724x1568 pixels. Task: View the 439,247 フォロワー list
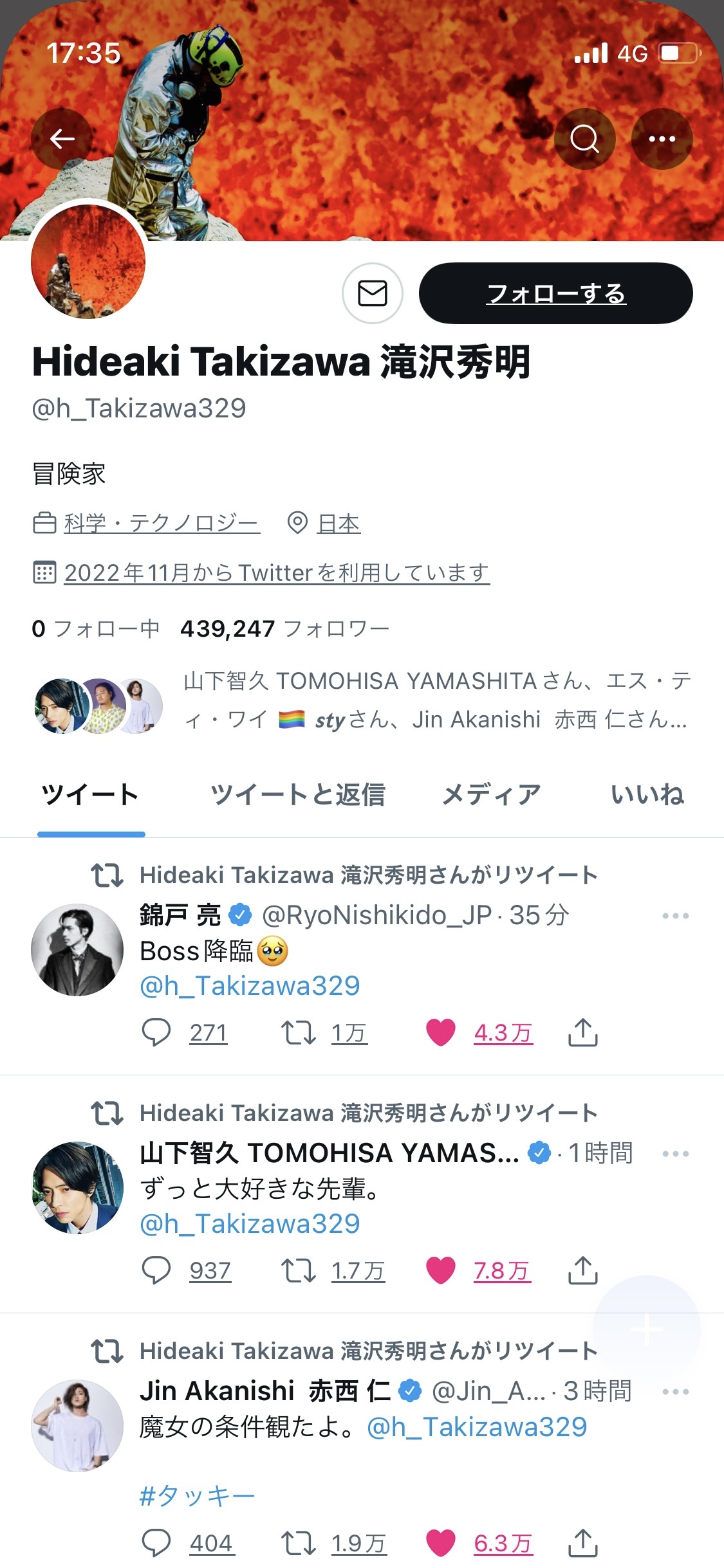tap(284, 628)
